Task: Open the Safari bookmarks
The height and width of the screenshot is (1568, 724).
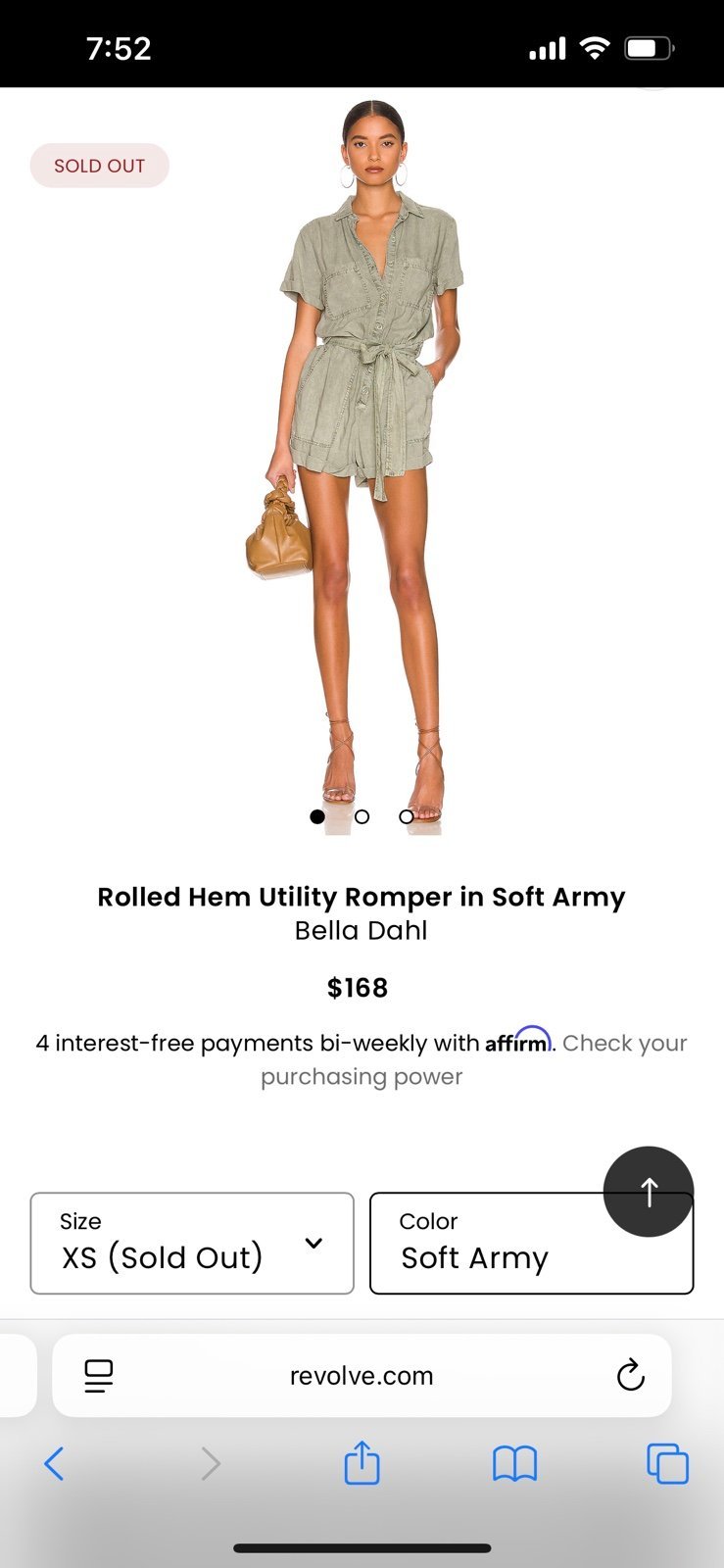Action: pyautogui.click(x=514, y=1464)
